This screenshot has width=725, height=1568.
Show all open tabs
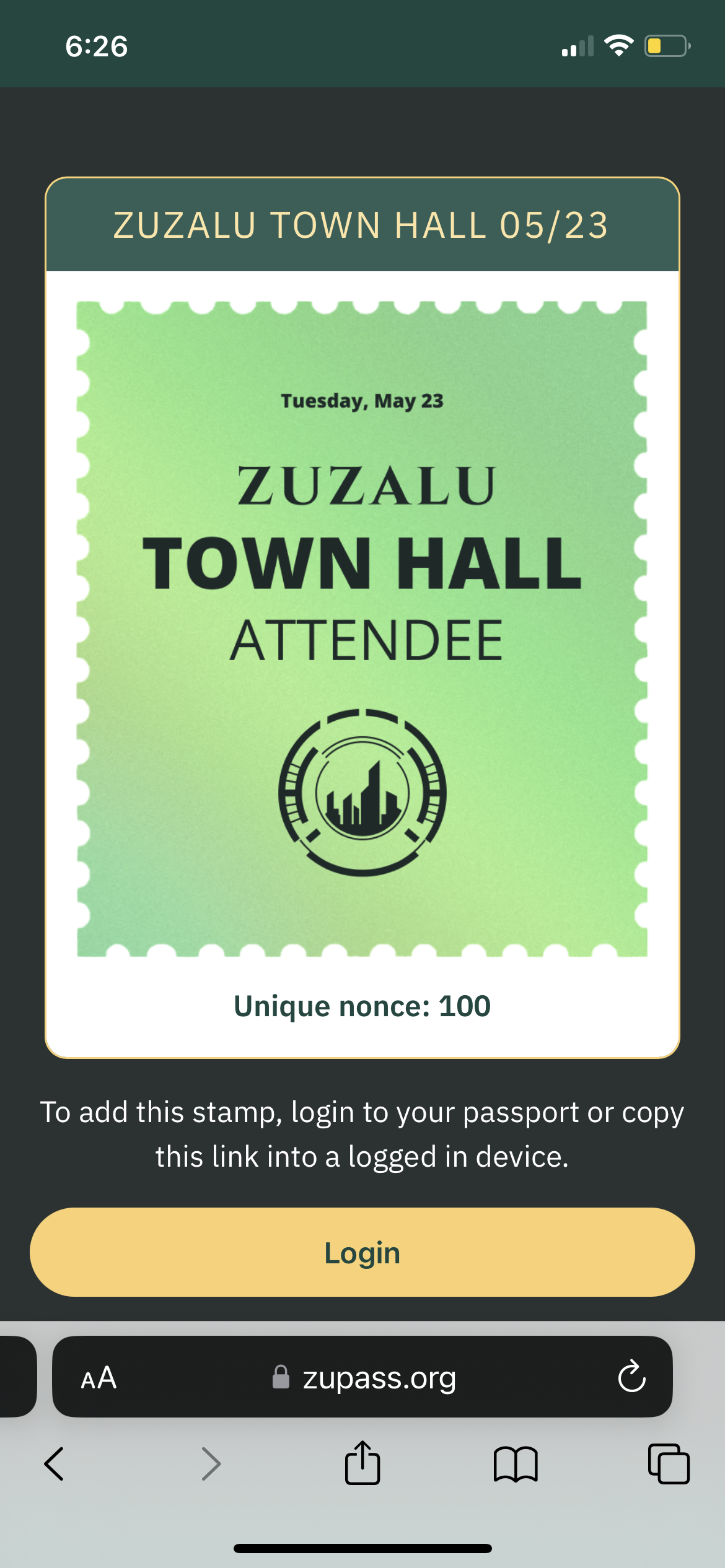668,1464
